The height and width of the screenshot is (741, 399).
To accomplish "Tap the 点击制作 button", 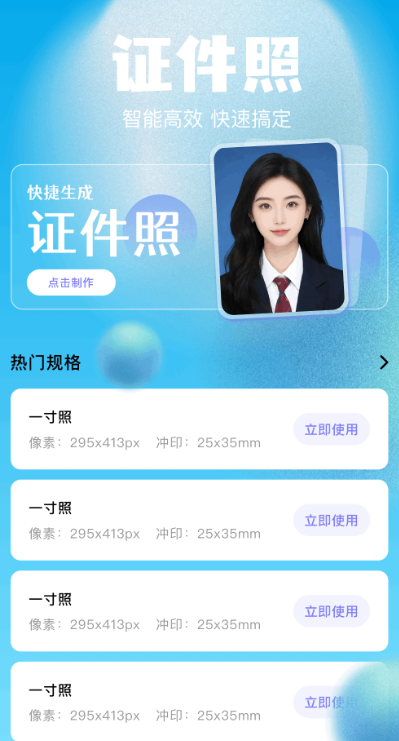I will [x=71, y=283].
